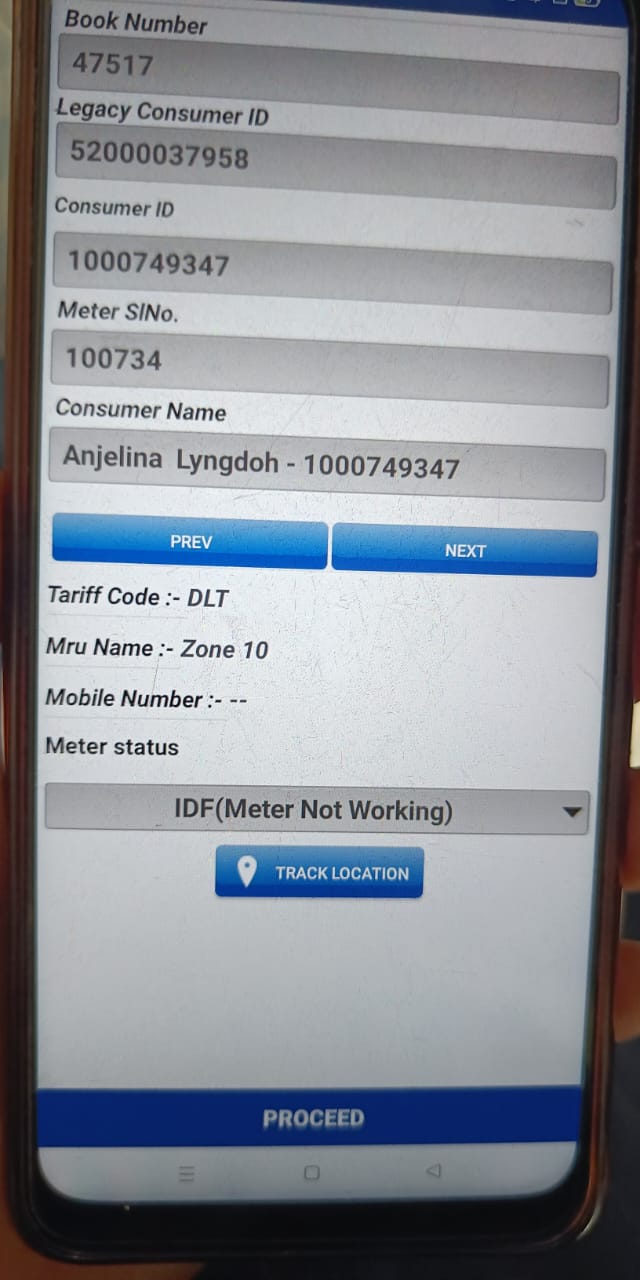Tap the TRACK LOCATION button
The image size is (640, 1280).
pos(319,872)
